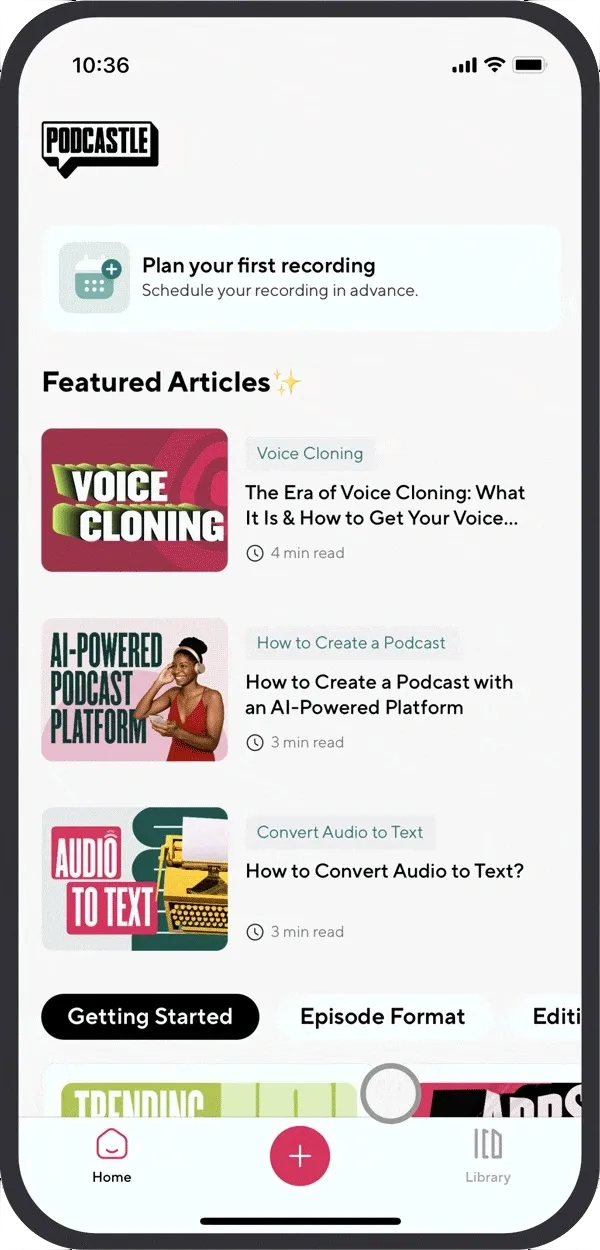The width and height of the screenshot is (600, 1250).
Task: Open the Plan your first recording card
Action: pos(300,278)
